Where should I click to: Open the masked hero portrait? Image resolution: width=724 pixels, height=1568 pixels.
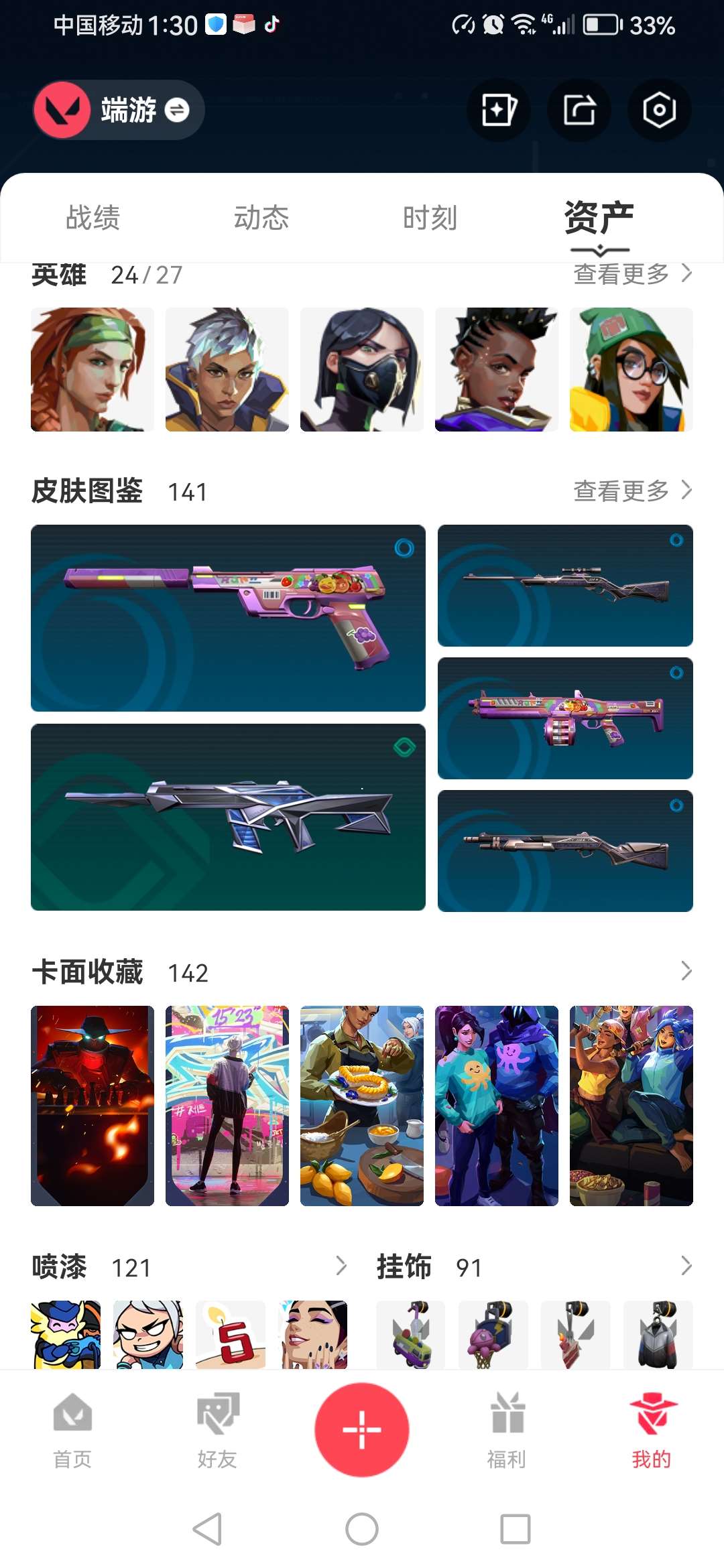click(x=361, y=369)
